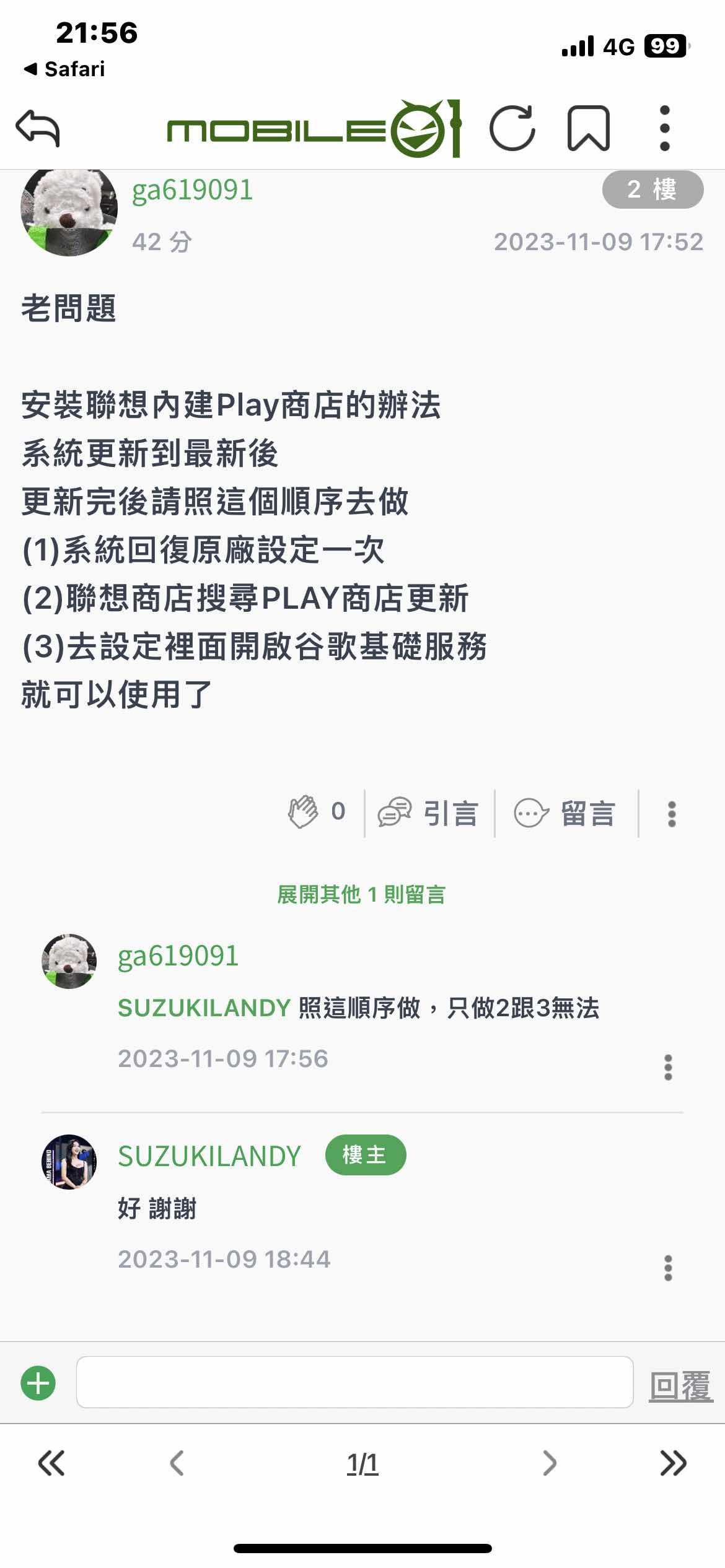Tap the back arrow in the top bar
The image size is (725, 1568).
(x=38, y=128)
